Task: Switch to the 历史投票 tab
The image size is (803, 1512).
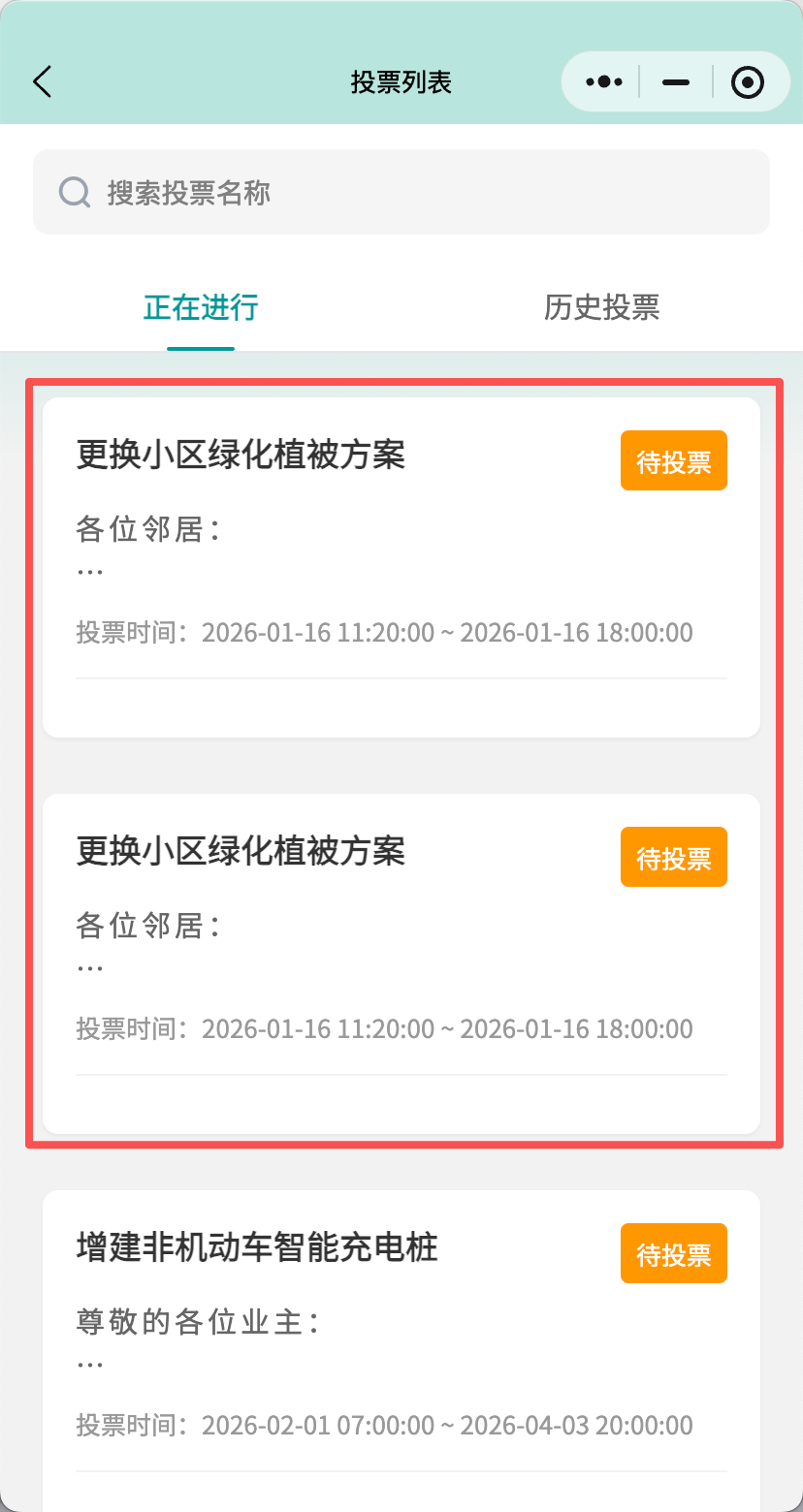Action: (x=601, y=307)
